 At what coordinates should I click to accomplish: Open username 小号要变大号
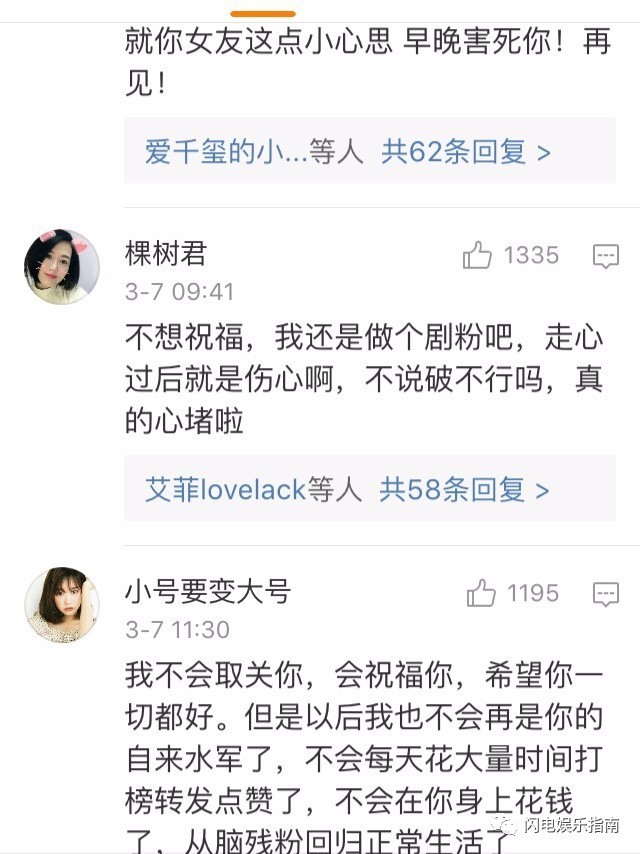208,591
